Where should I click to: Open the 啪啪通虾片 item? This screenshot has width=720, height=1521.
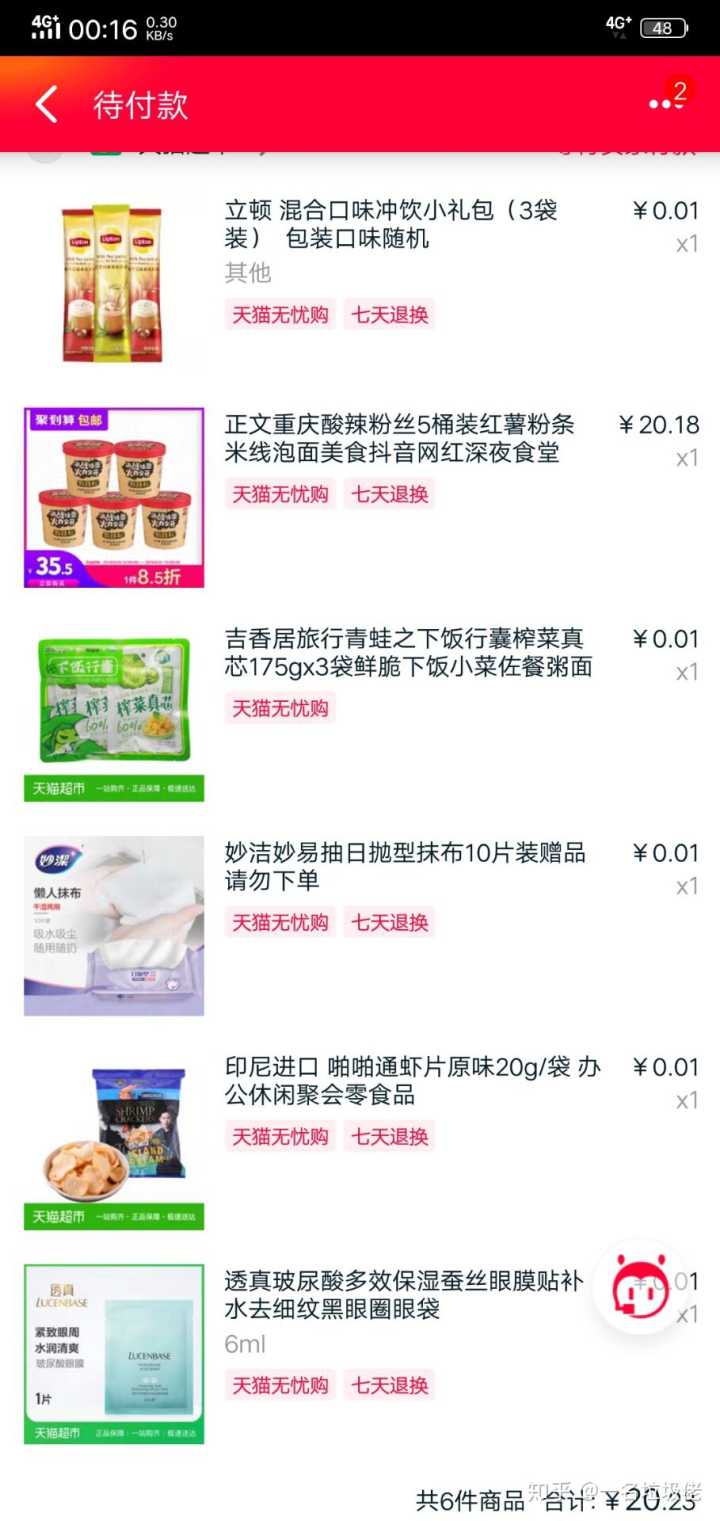[x=412, y=1080]
